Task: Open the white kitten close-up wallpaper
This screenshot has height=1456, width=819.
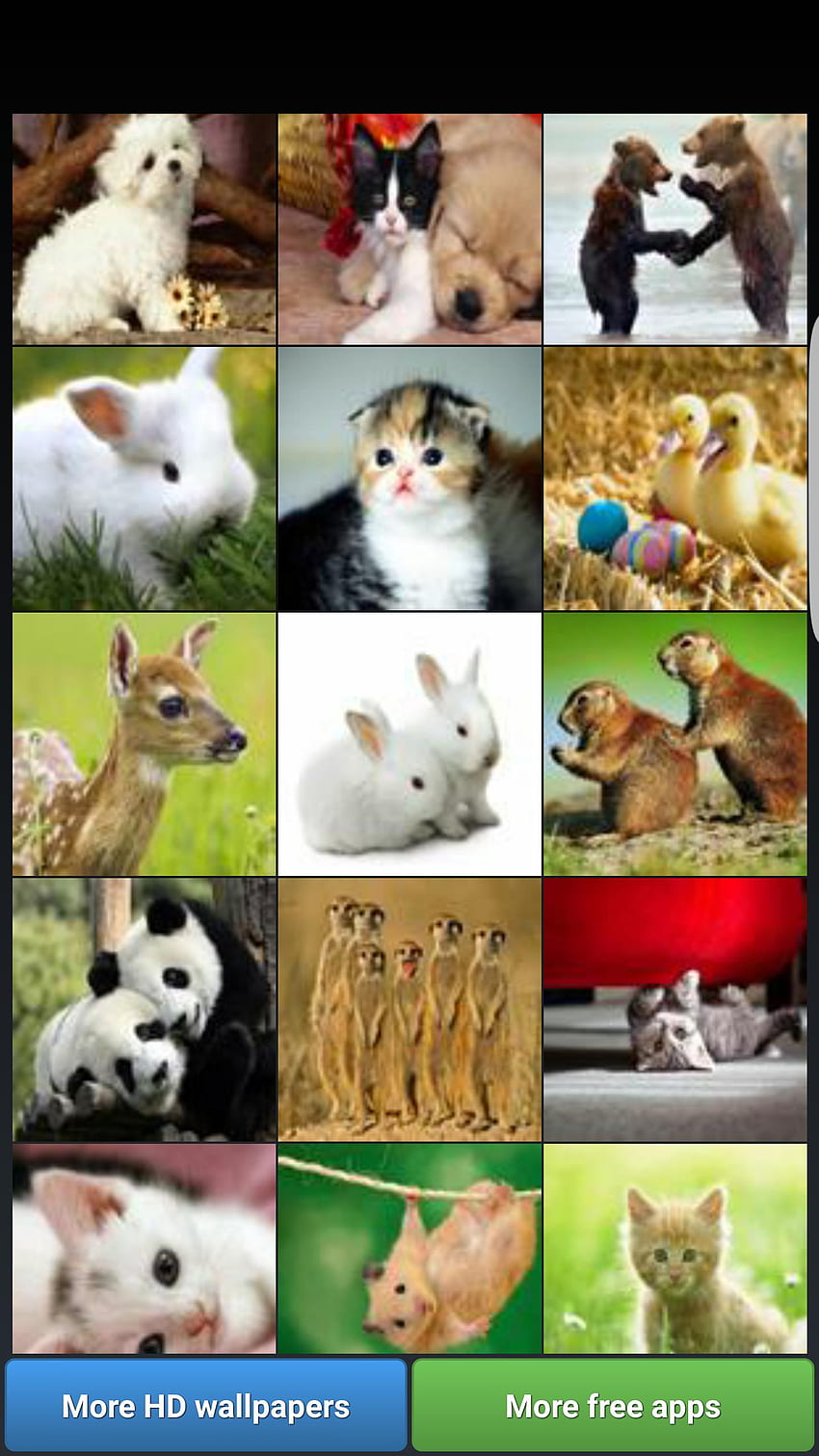Action: coord(145,1249)
